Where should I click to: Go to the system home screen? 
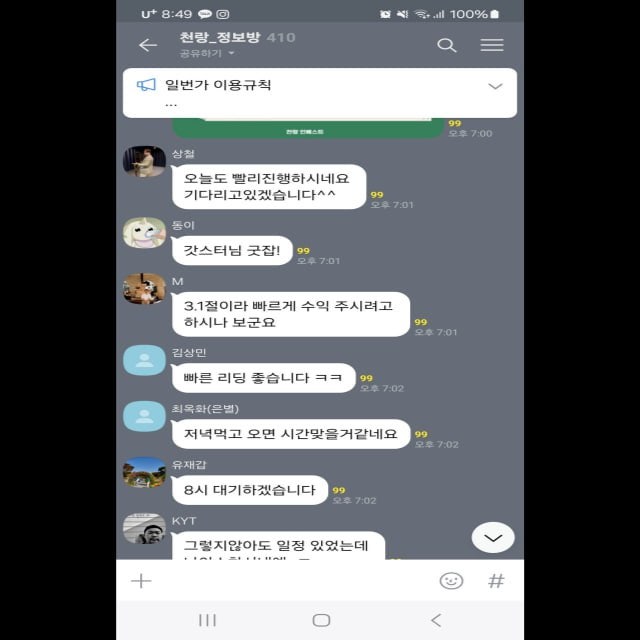(x=321, y=620)
